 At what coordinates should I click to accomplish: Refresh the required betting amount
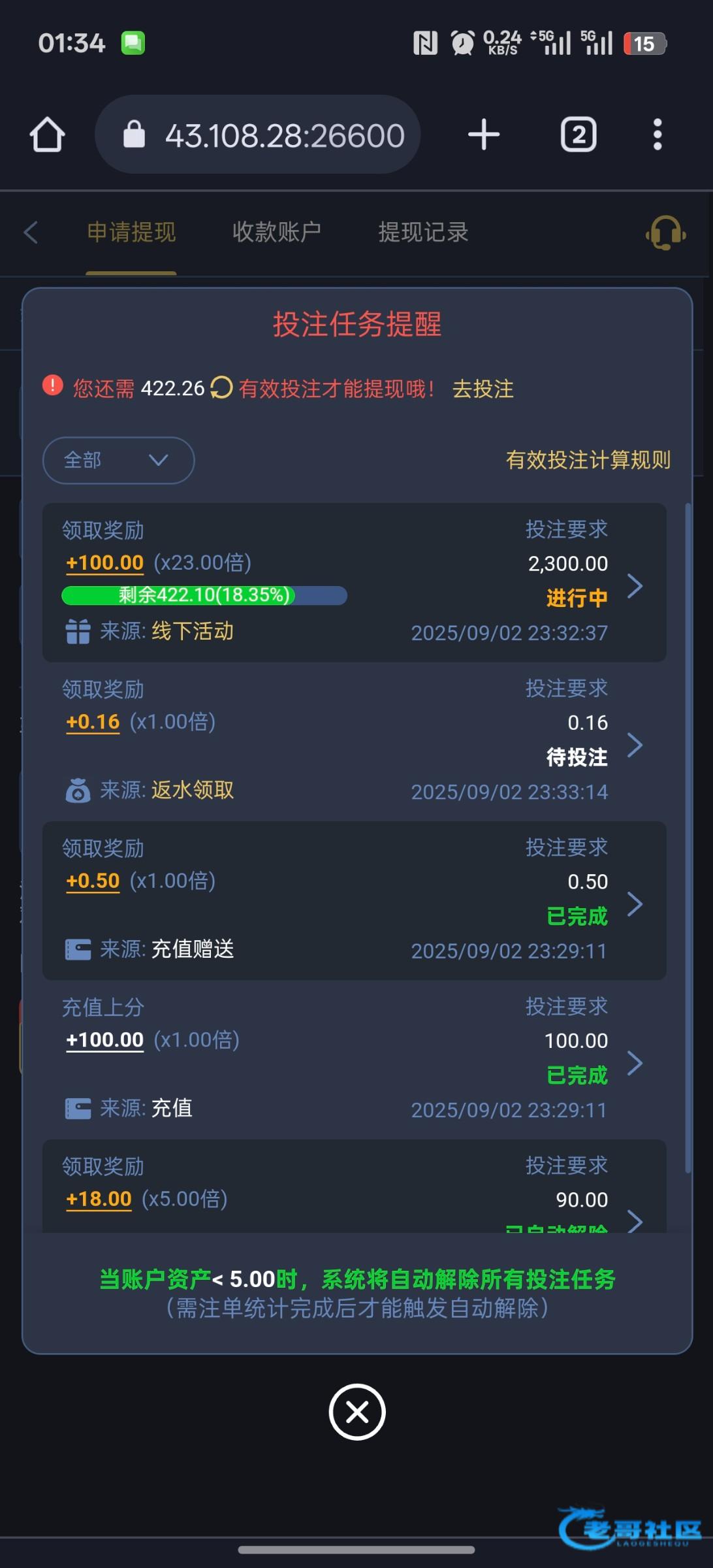point(221,387)
